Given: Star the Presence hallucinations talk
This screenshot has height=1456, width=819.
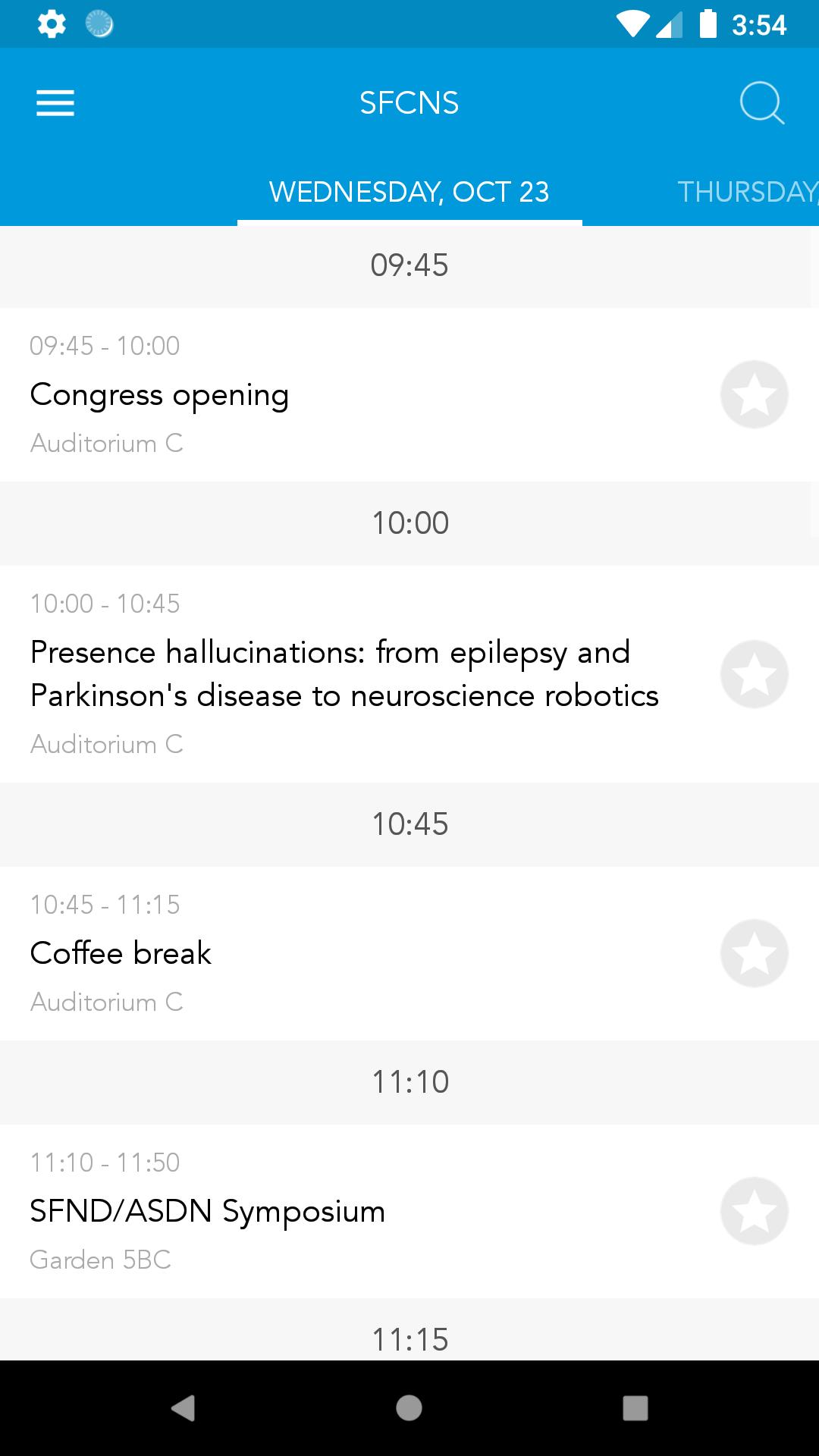Looking at the screenshot, I should click(755, 674).
